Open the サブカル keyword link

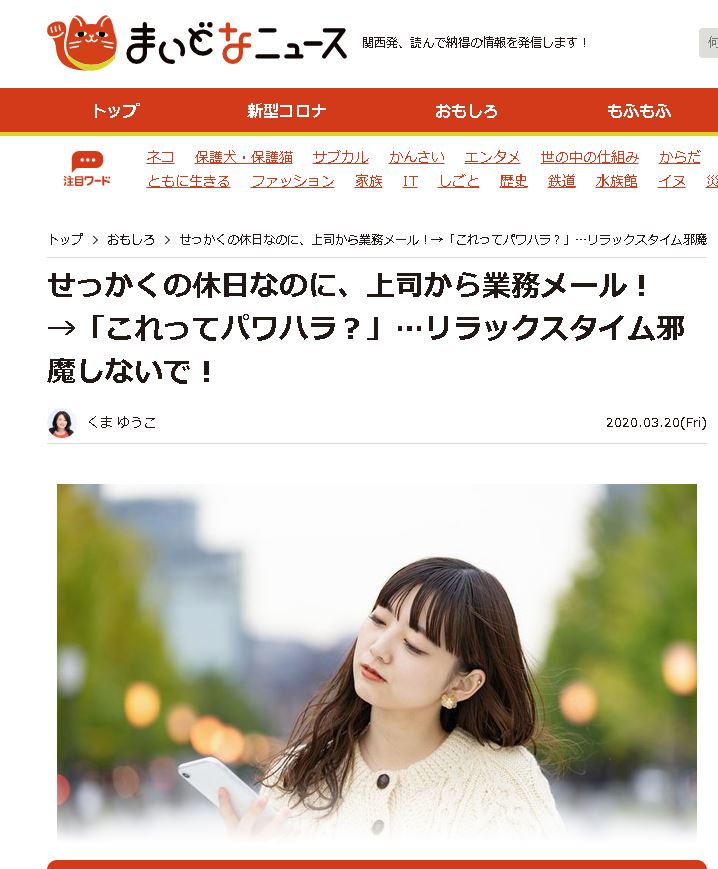click(x=340, y=157)
